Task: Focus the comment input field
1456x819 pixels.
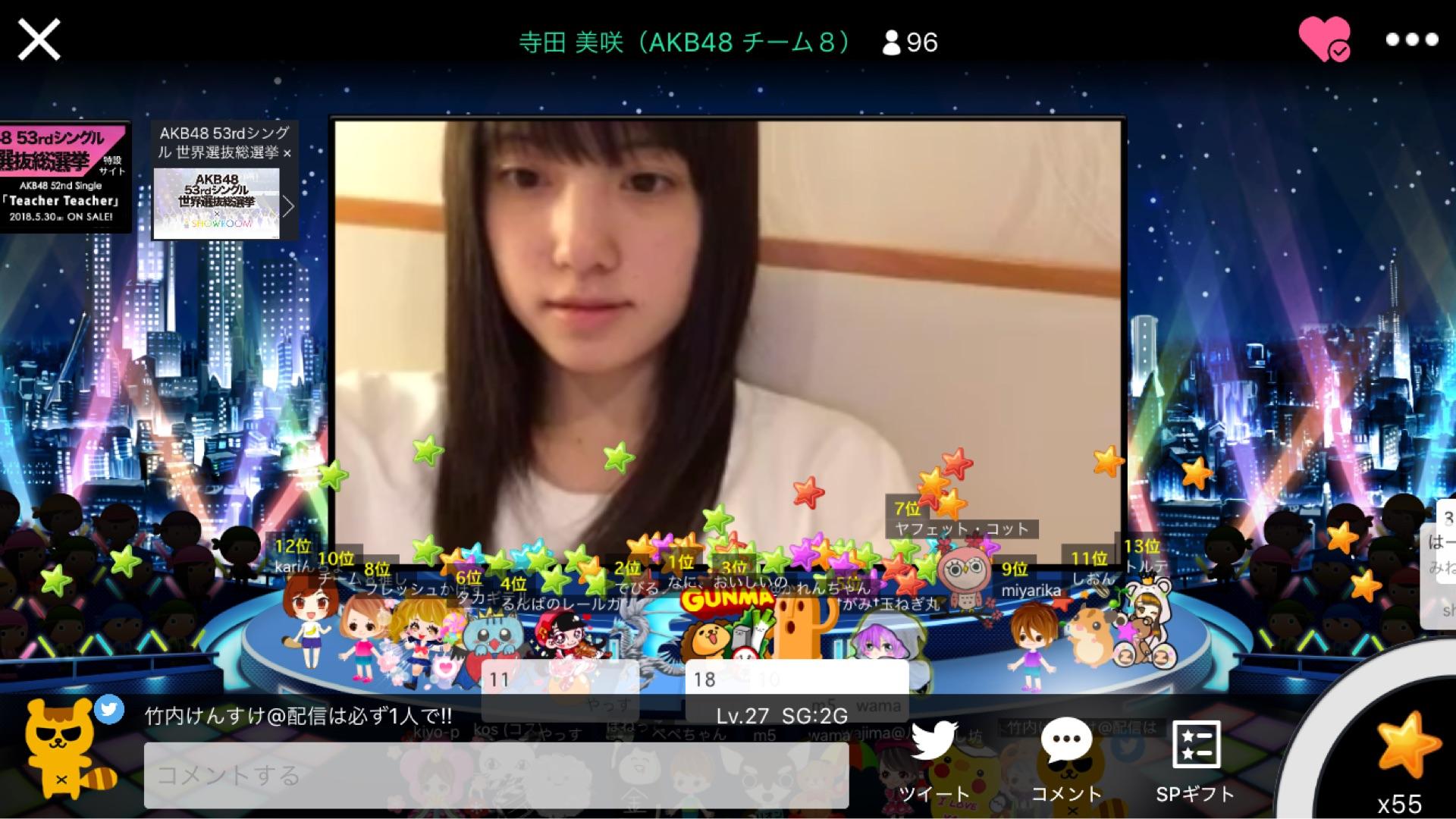Action: 496,775
